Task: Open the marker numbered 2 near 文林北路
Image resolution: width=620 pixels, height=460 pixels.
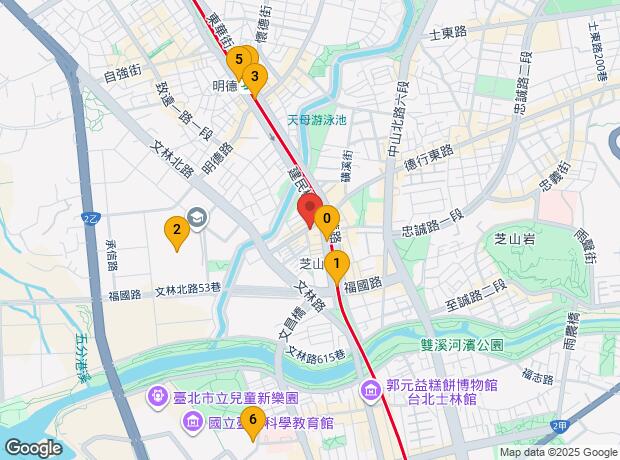Action: click(177, 232)
